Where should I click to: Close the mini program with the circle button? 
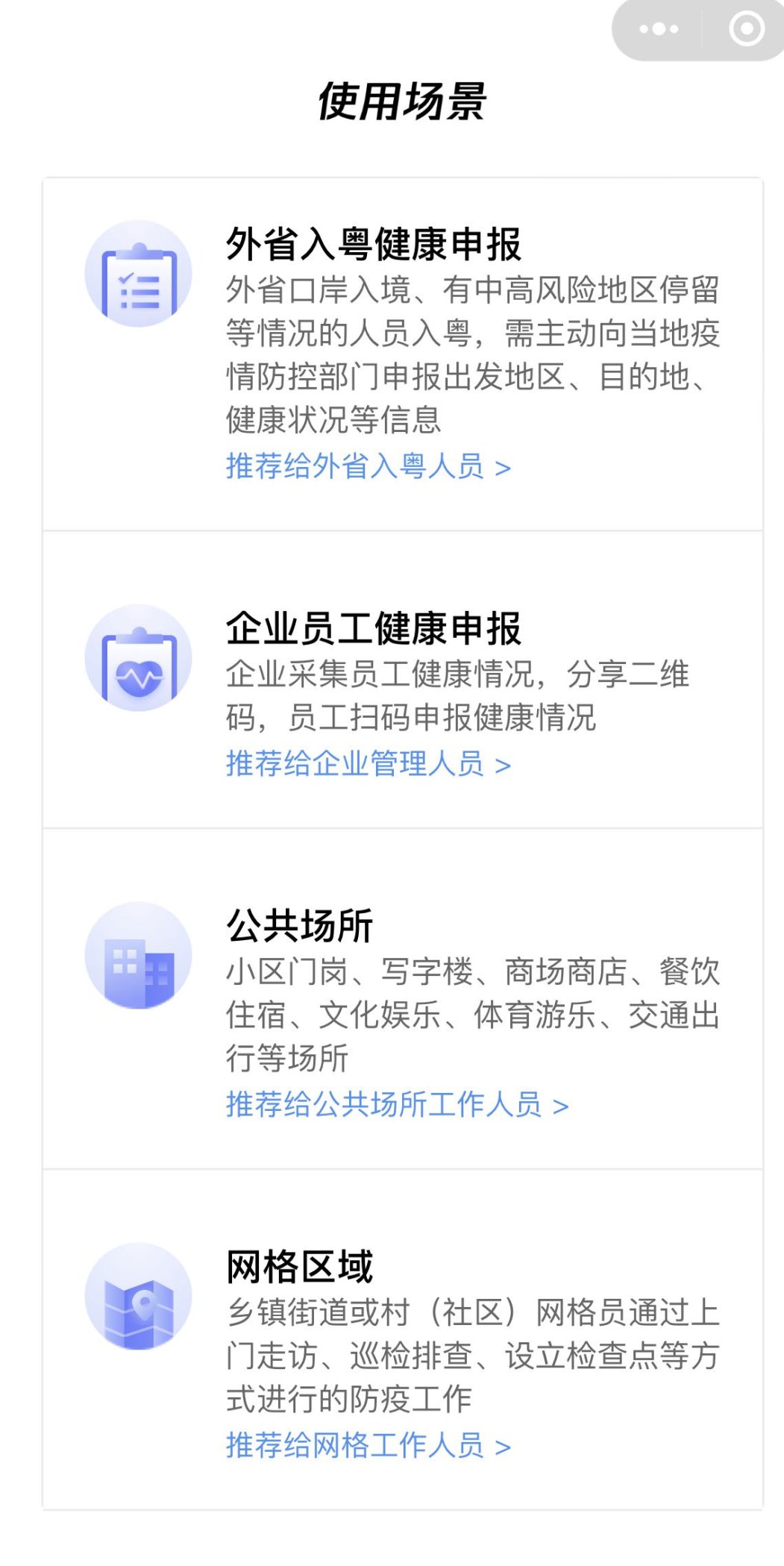tap(746, 29)
